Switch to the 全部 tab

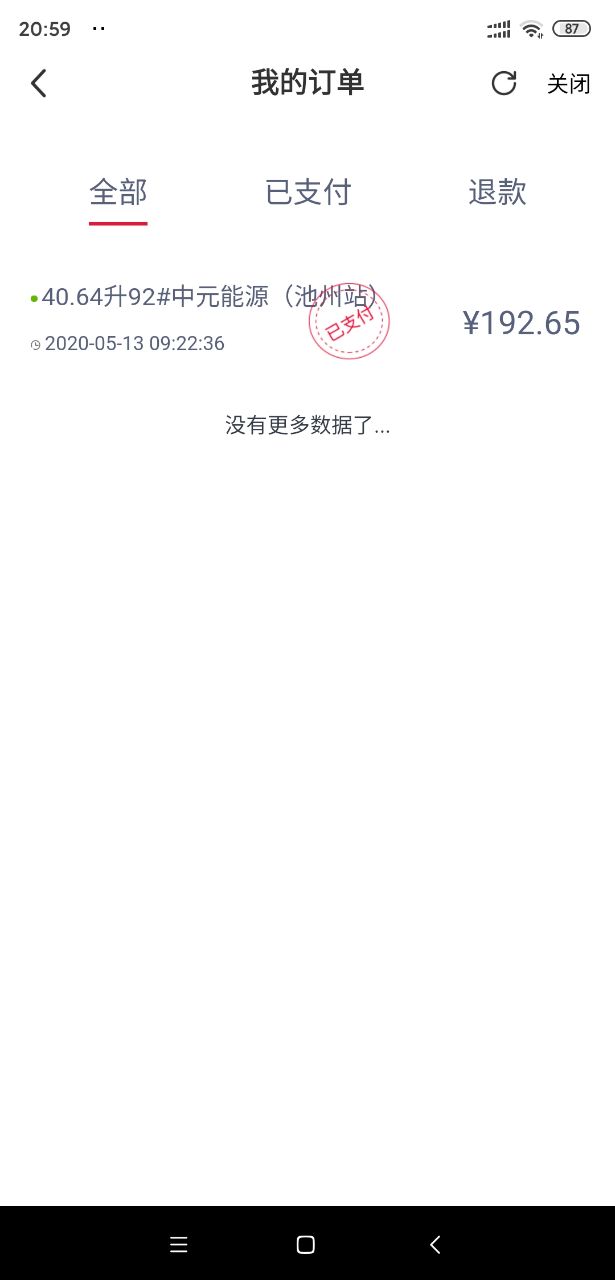tap(118, 192)
